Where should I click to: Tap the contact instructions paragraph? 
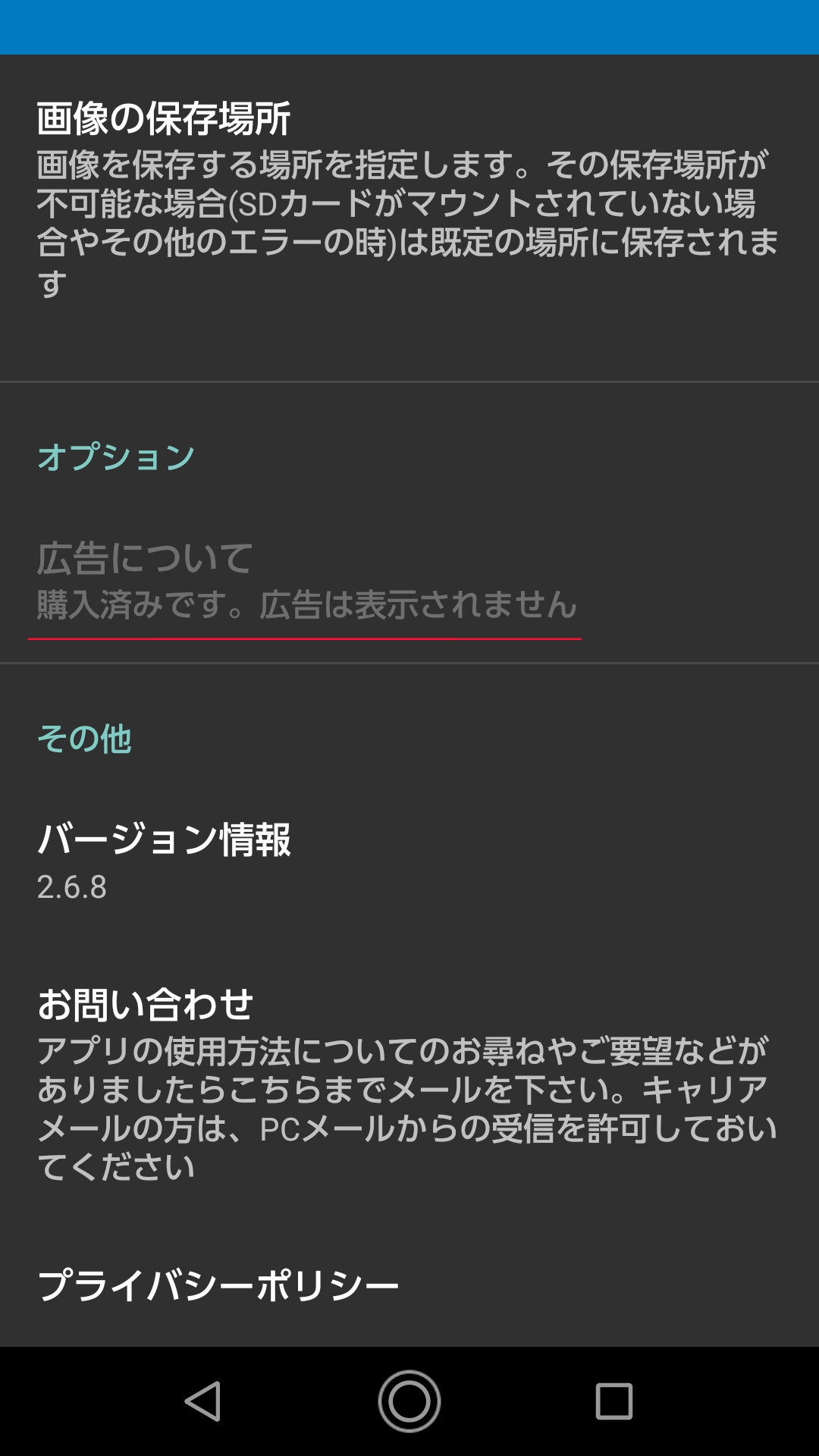[x=409, y=1107]
